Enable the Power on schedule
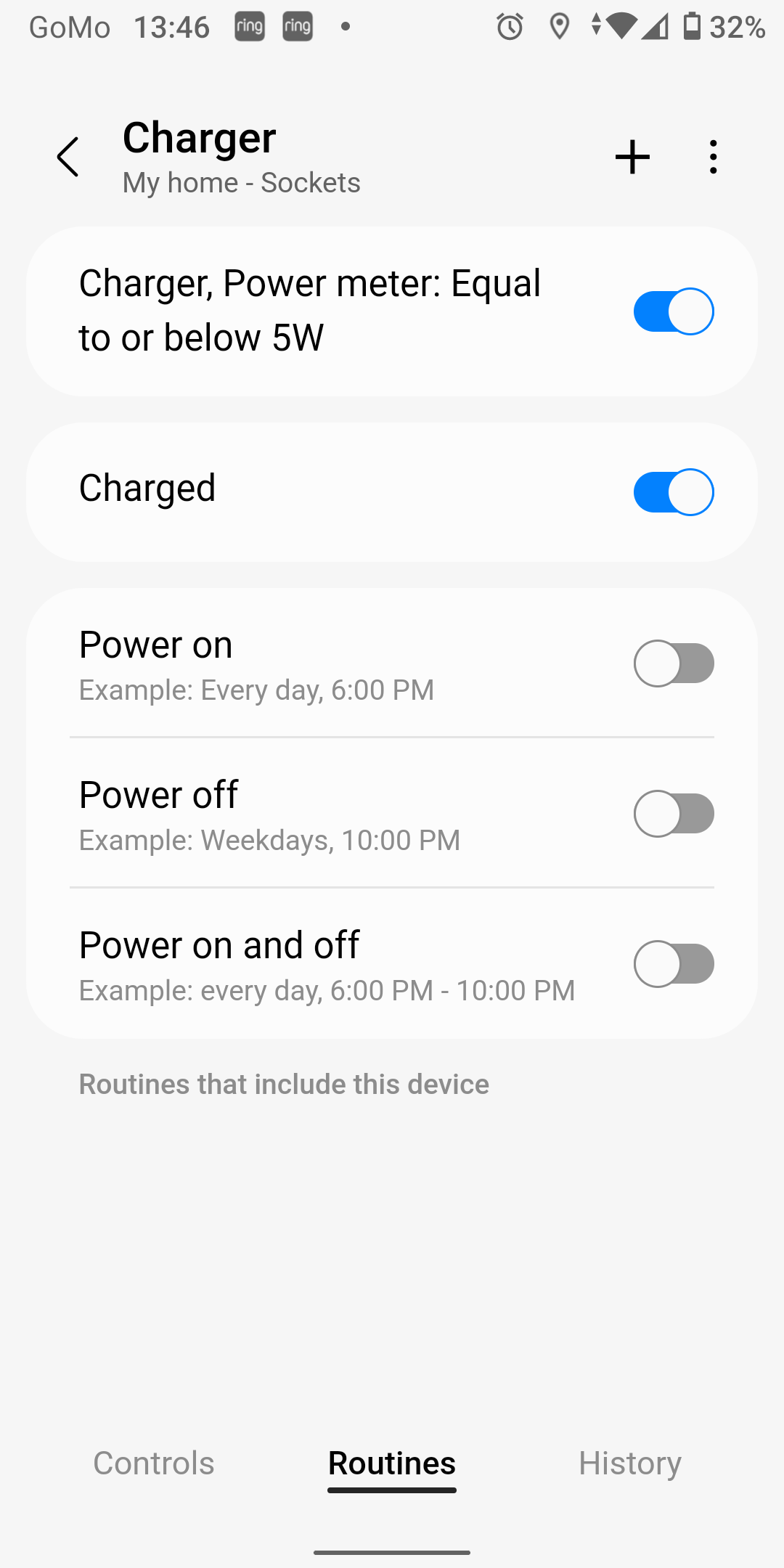Image resolution: width=784 pixels, height=1568 pixels. (x=674, y=663)
